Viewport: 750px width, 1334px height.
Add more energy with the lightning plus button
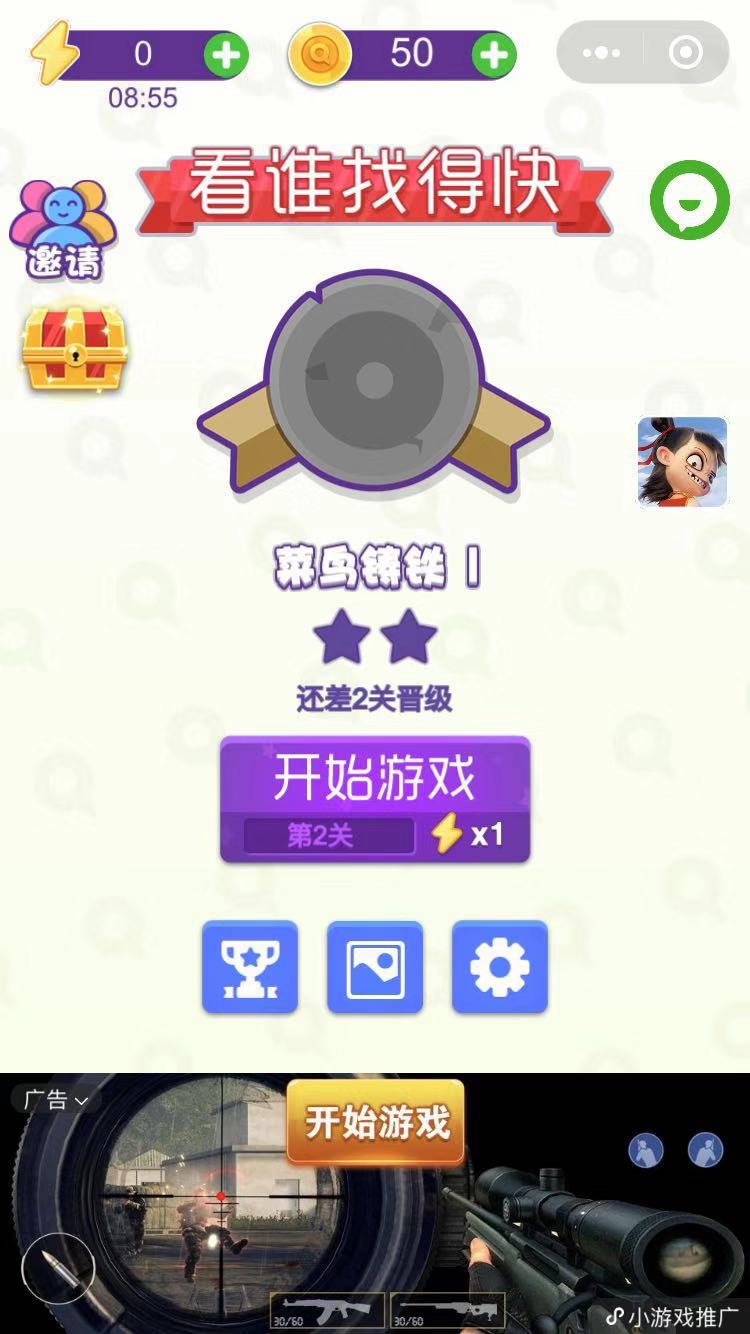tap(226, 55)
